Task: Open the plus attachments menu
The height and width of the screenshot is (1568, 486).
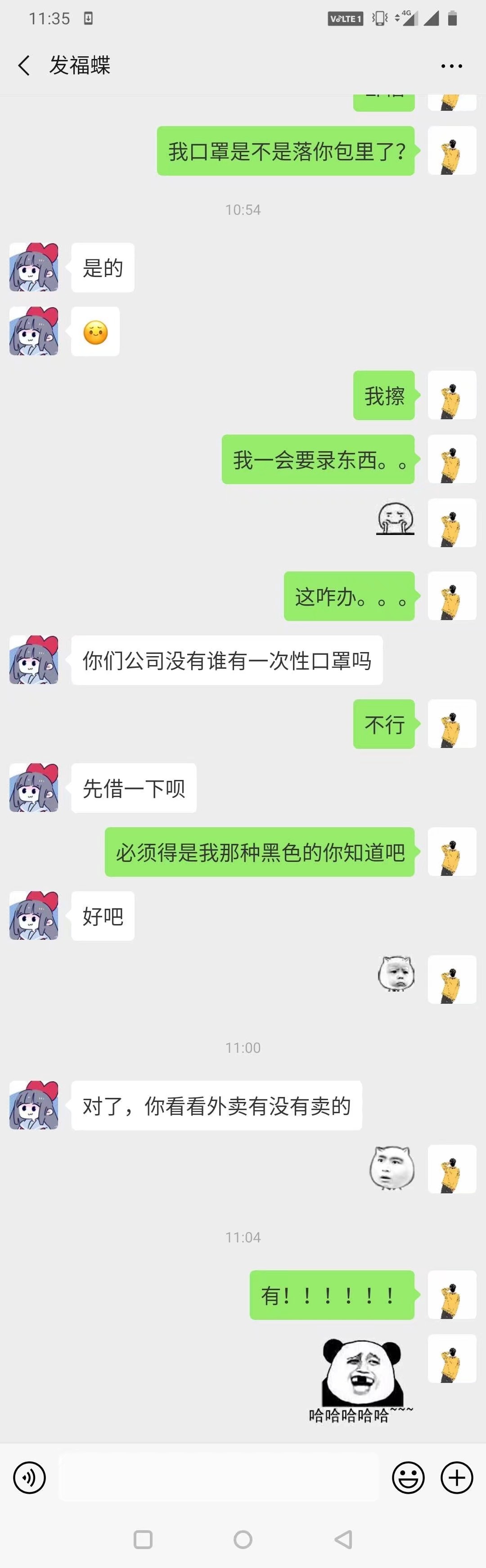Action: click(457, 1477)
